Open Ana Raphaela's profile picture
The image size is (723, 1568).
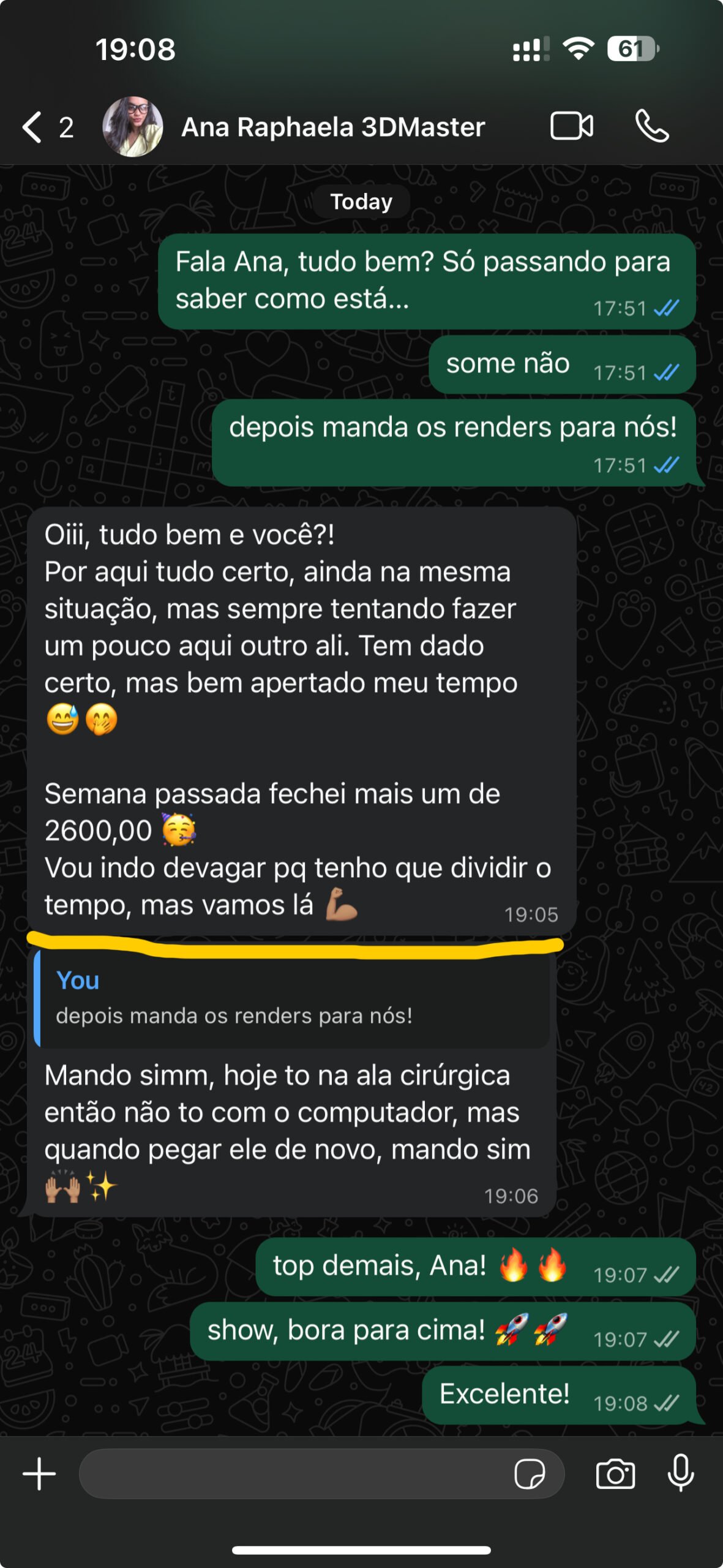(x=132, y=127)
